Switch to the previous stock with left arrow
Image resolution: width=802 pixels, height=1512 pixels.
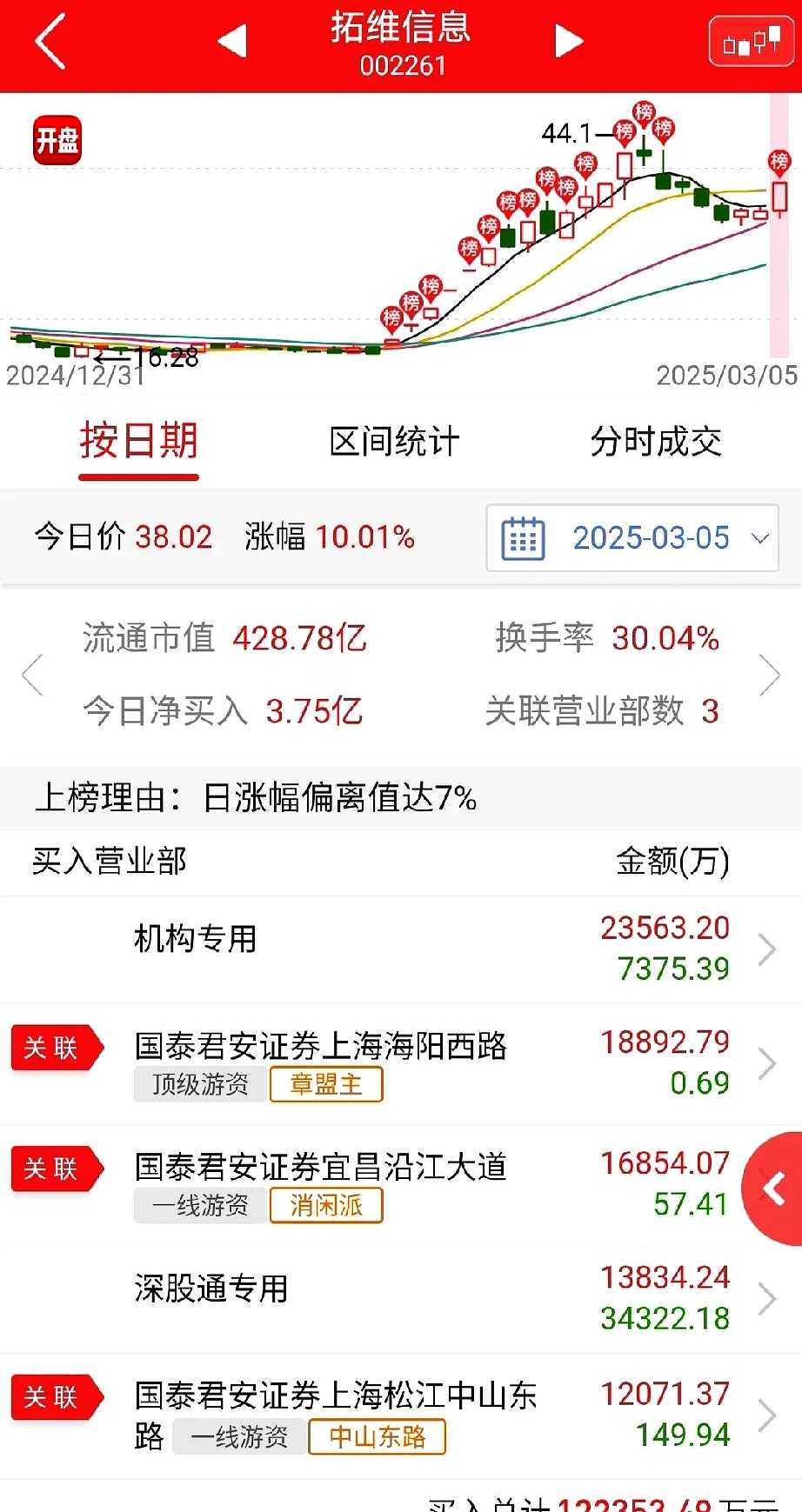233,41
